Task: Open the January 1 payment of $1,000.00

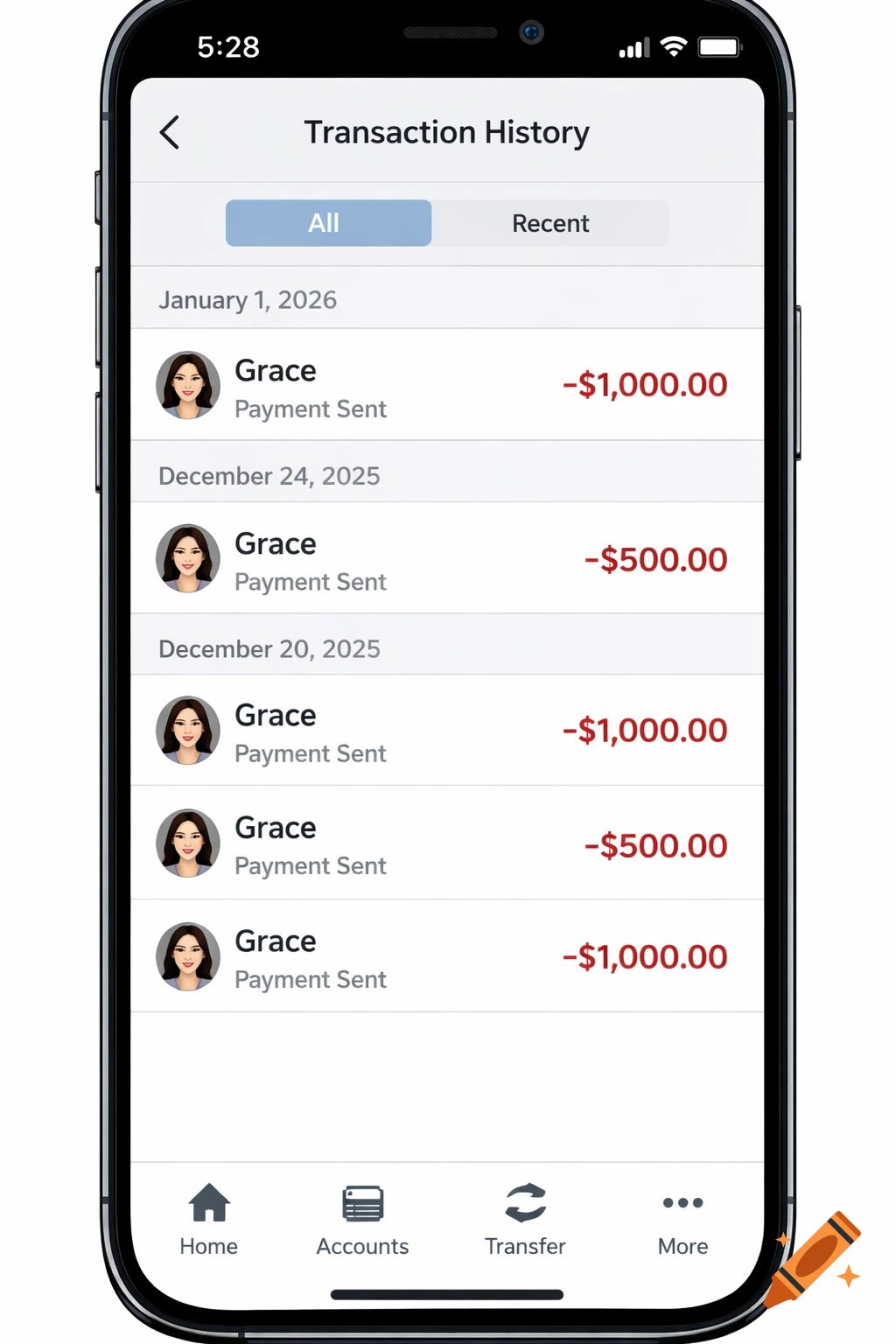Action: click(x=448, y=385)
